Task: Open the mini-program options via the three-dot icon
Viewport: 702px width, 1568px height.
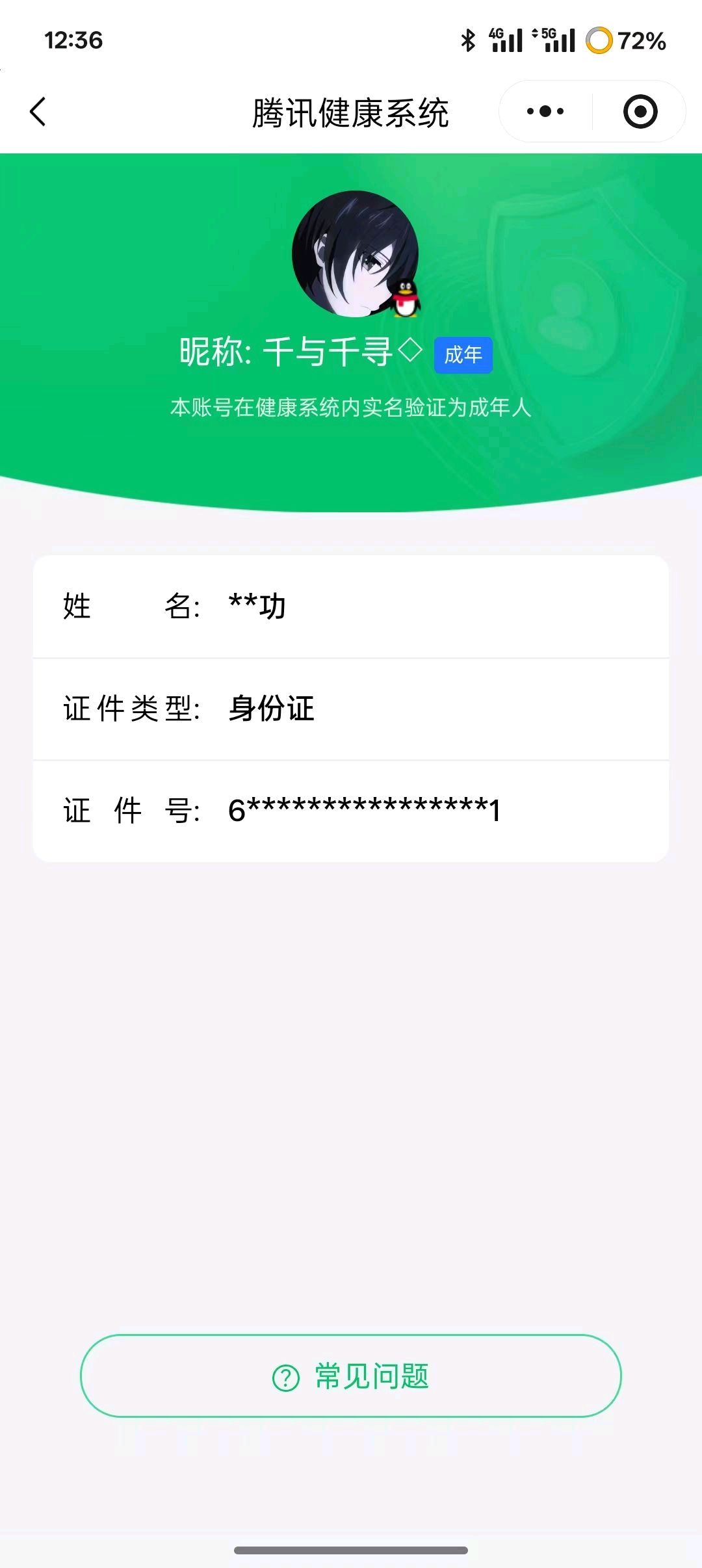Action: tap(543, 111)
